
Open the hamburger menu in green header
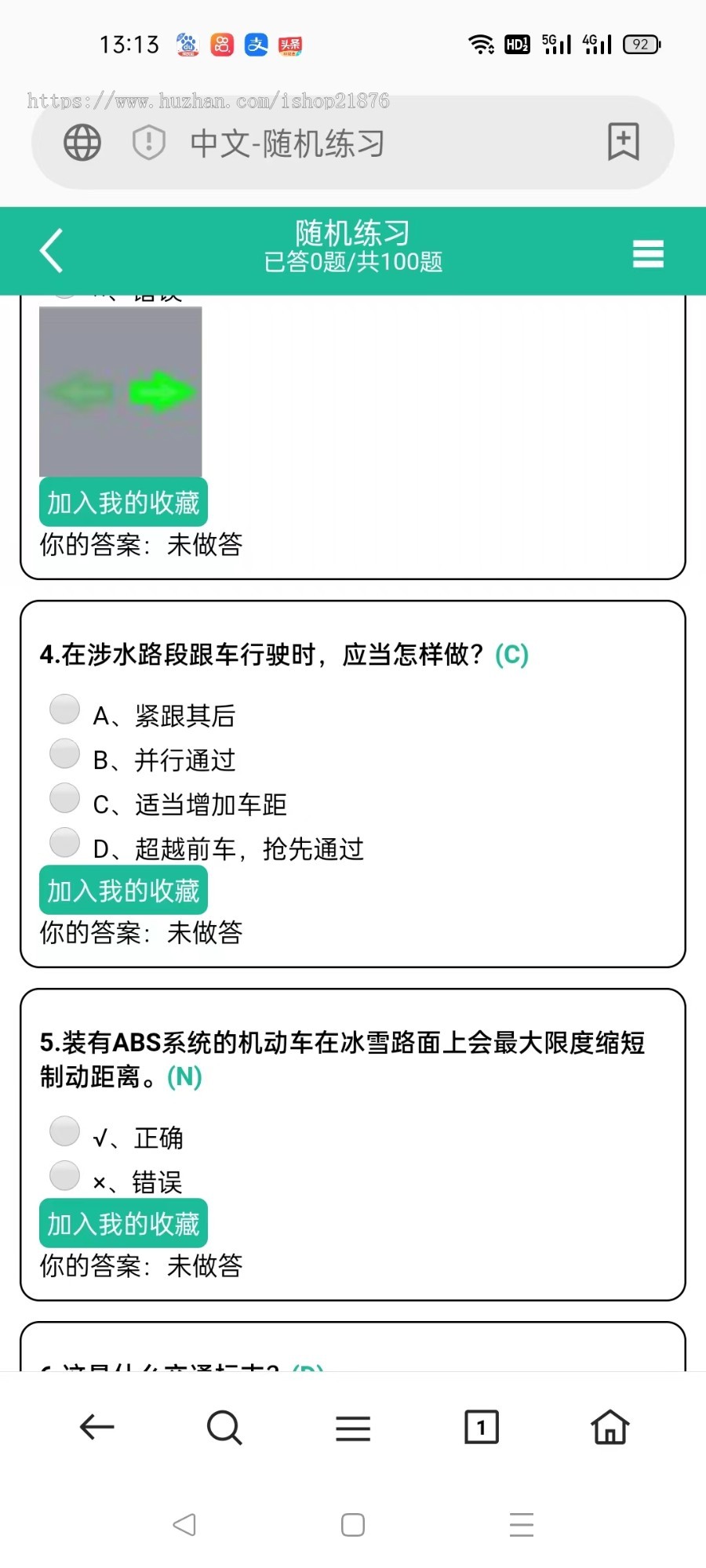click(648, 253)
